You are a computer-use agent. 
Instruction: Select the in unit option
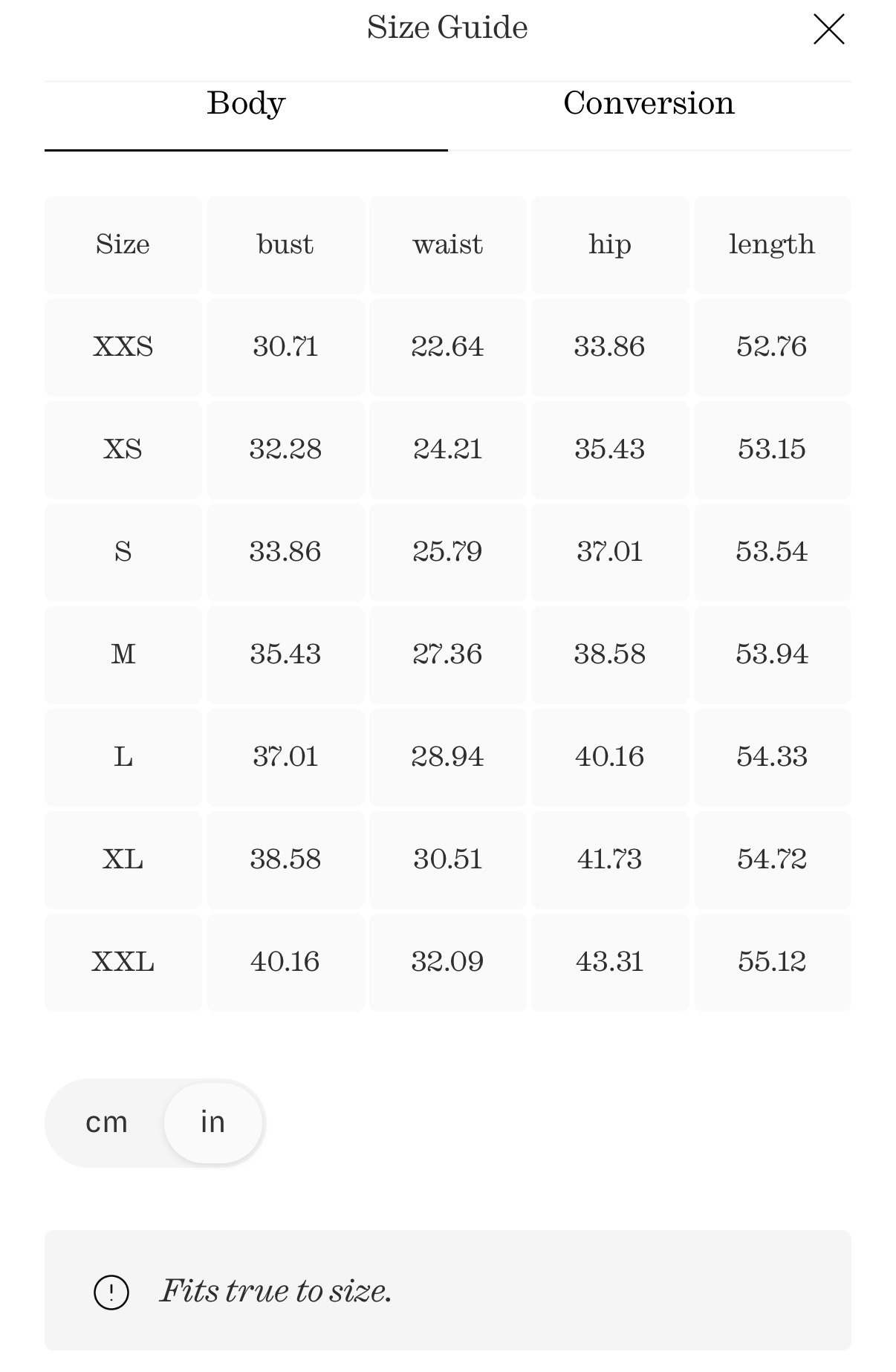213,1122
